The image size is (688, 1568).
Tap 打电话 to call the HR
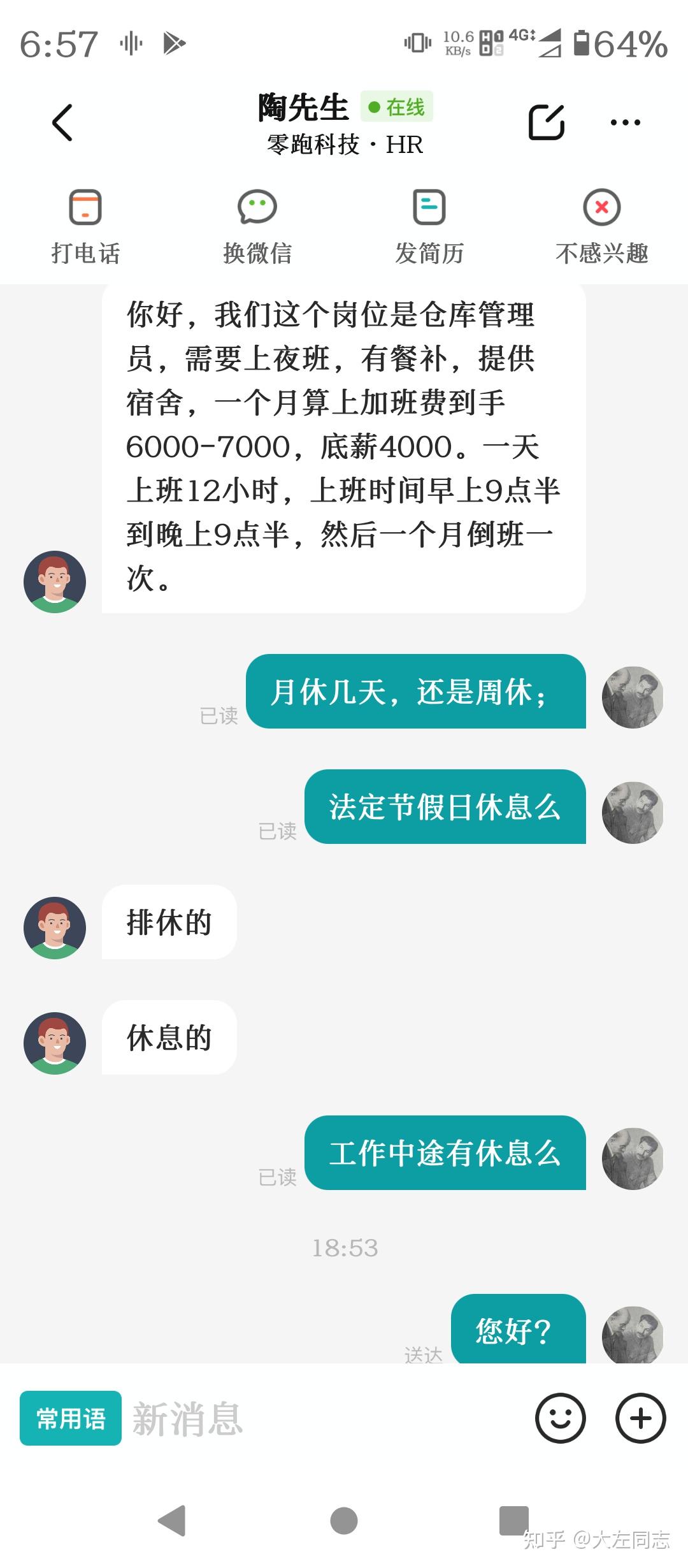85,227
